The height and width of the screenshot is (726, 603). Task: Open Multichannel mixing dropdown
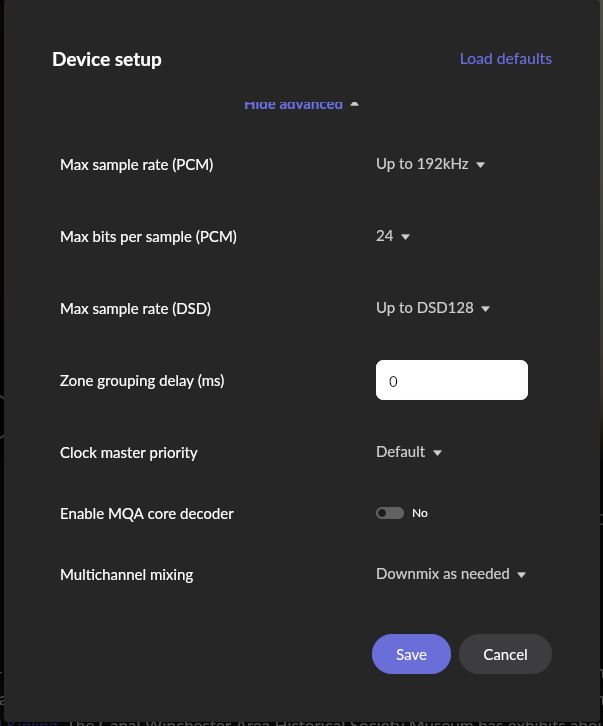coord(450,574)
